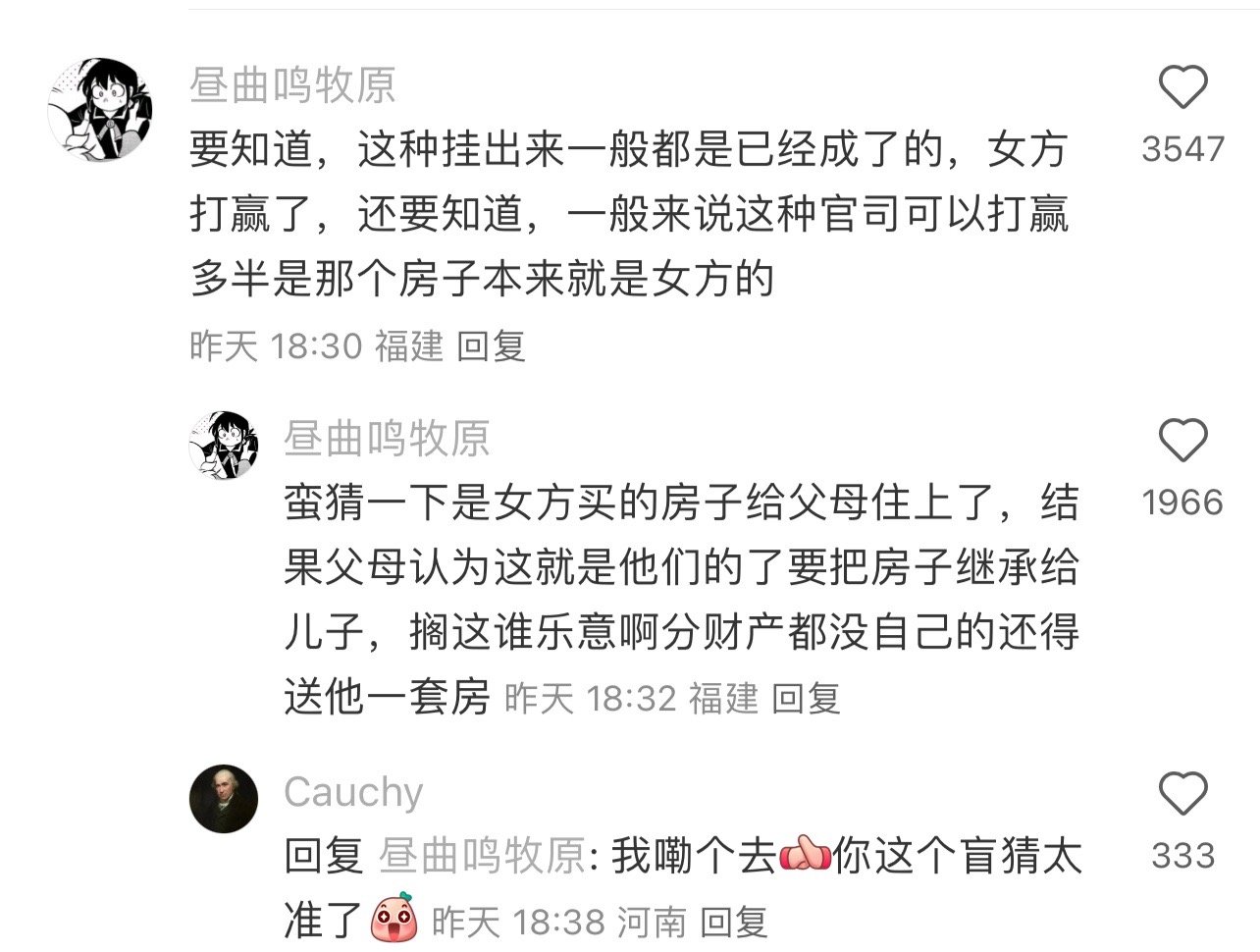Viewport: 1260px width, 952px height.
Task: Like the top comment with 3547 likes
Action: click(1182, 88)
